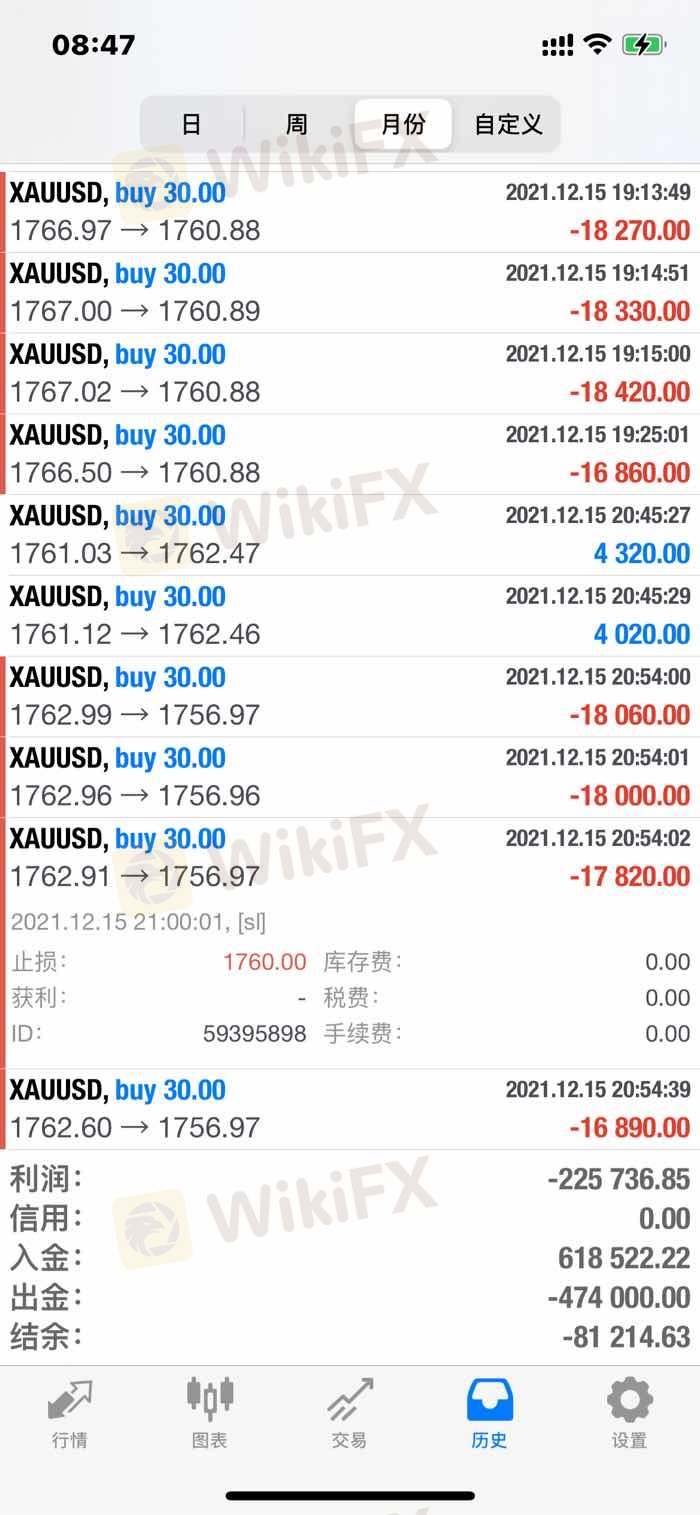Expand the trade with profit 4 320.00
The height and width of the screenshot is (1515, 700).
[x=350, y=535]
